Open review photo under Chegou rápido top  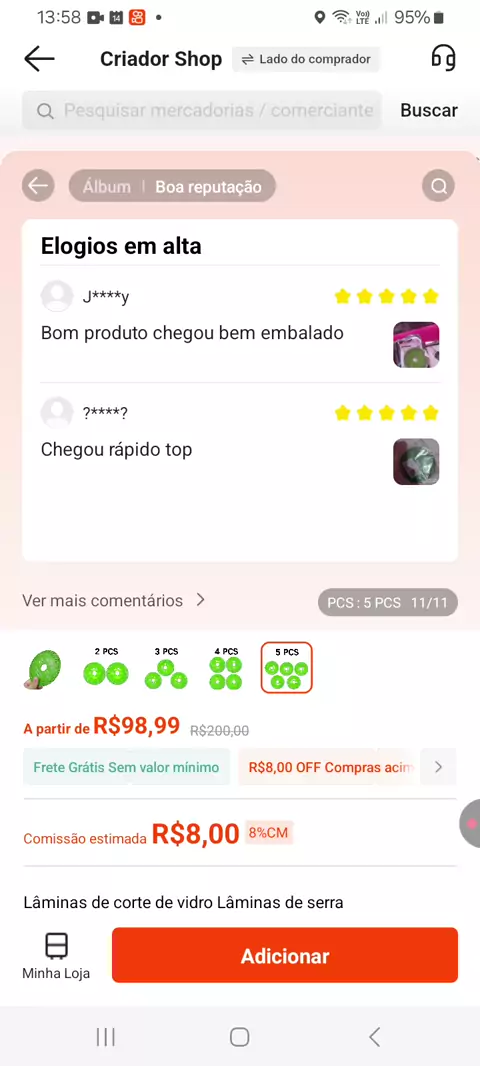point(416,462)
